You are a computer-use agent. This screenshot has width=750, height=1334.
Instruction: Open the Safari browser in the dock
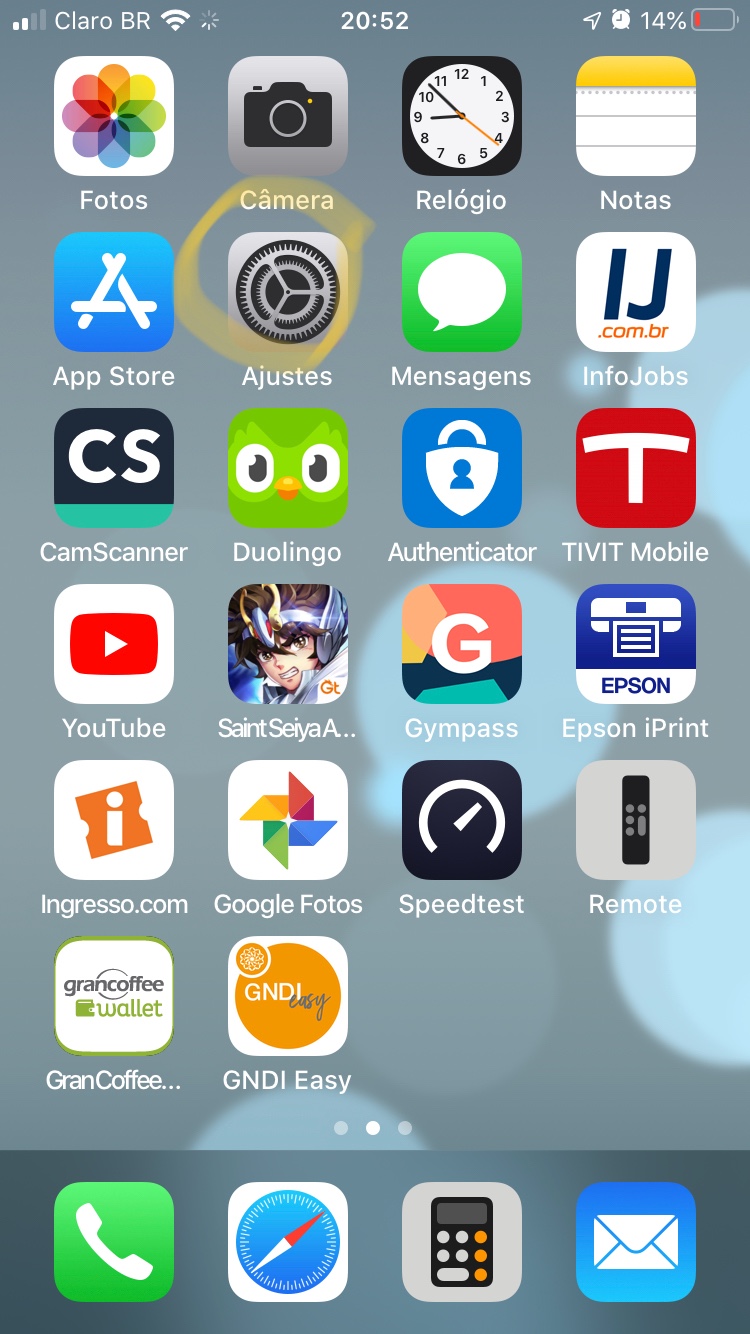tap(288, 1242)
